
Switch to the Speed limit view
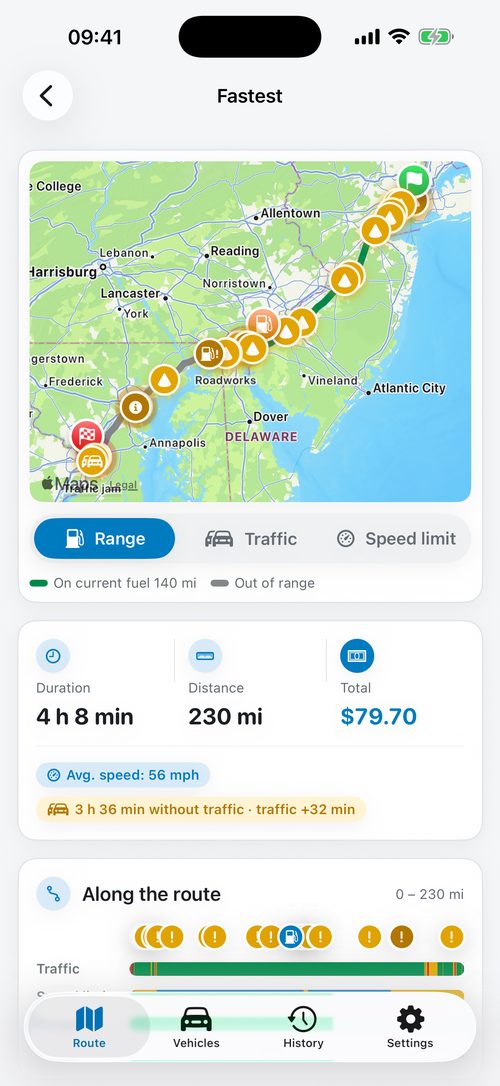coord(396,538)
